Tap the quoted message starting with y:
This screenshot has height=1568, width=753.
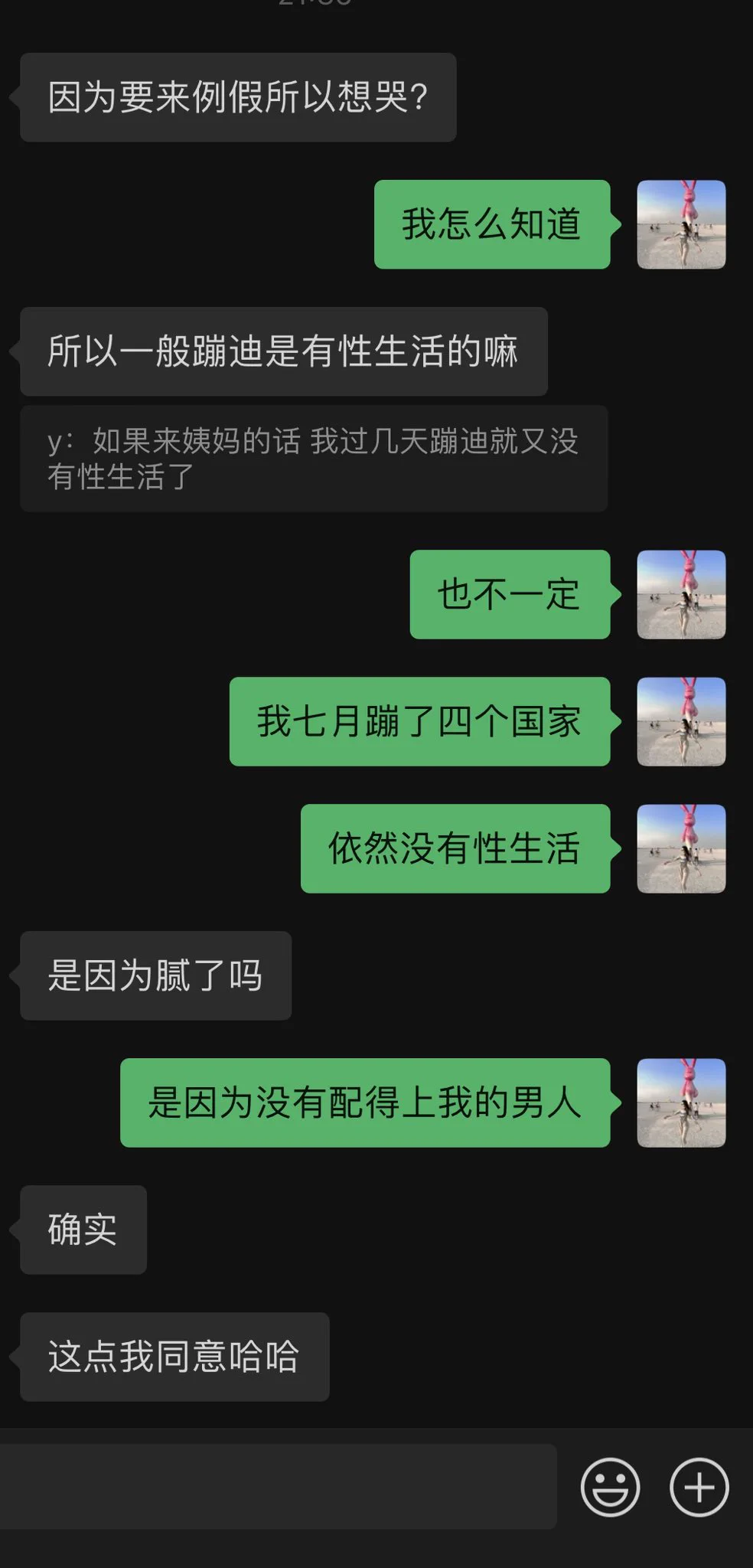pos(313,459)
